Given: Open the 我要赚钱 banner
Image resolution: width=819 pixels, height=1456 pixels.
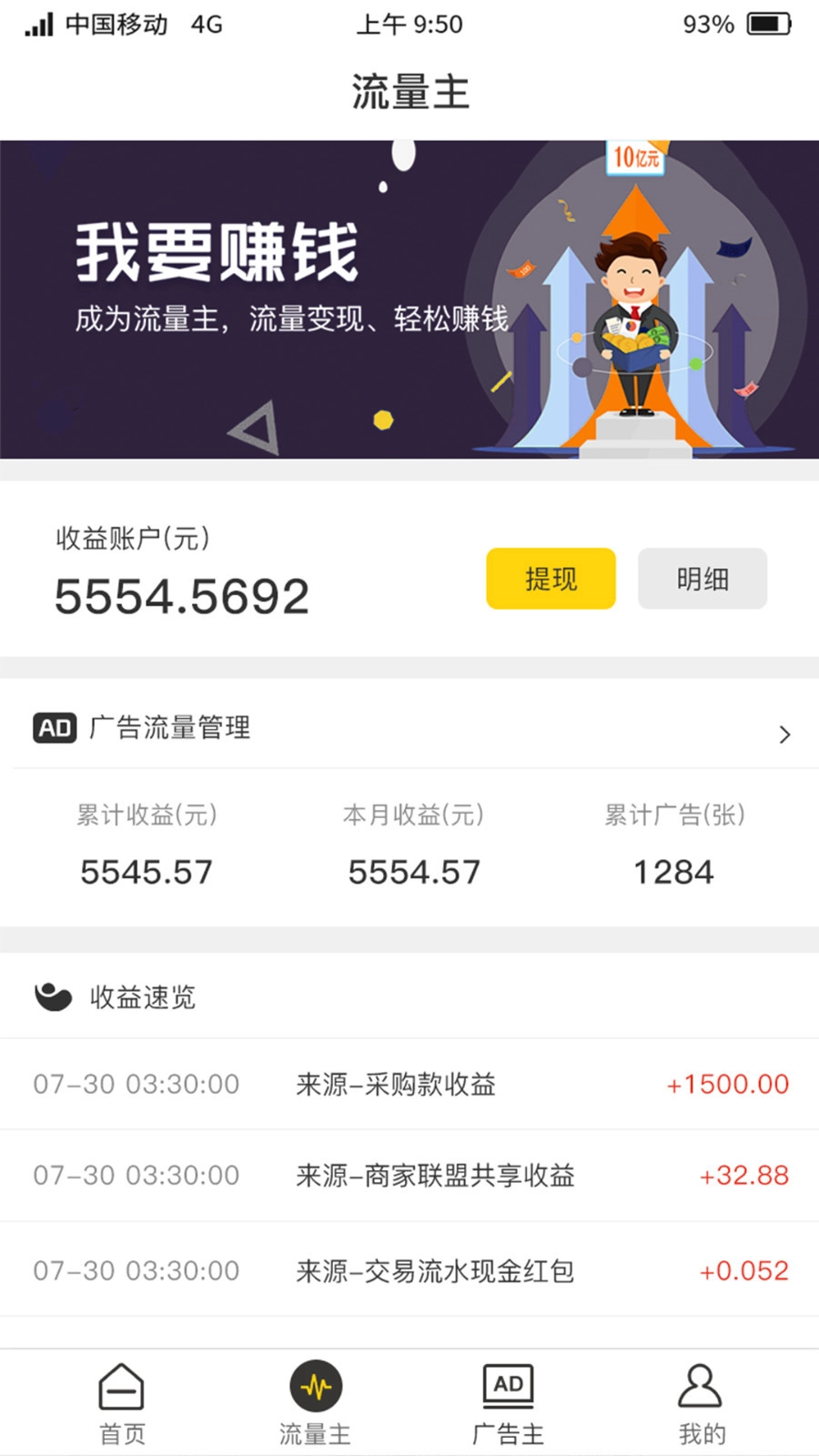Looking at the screenshot, I should click(x=409, y=299).
